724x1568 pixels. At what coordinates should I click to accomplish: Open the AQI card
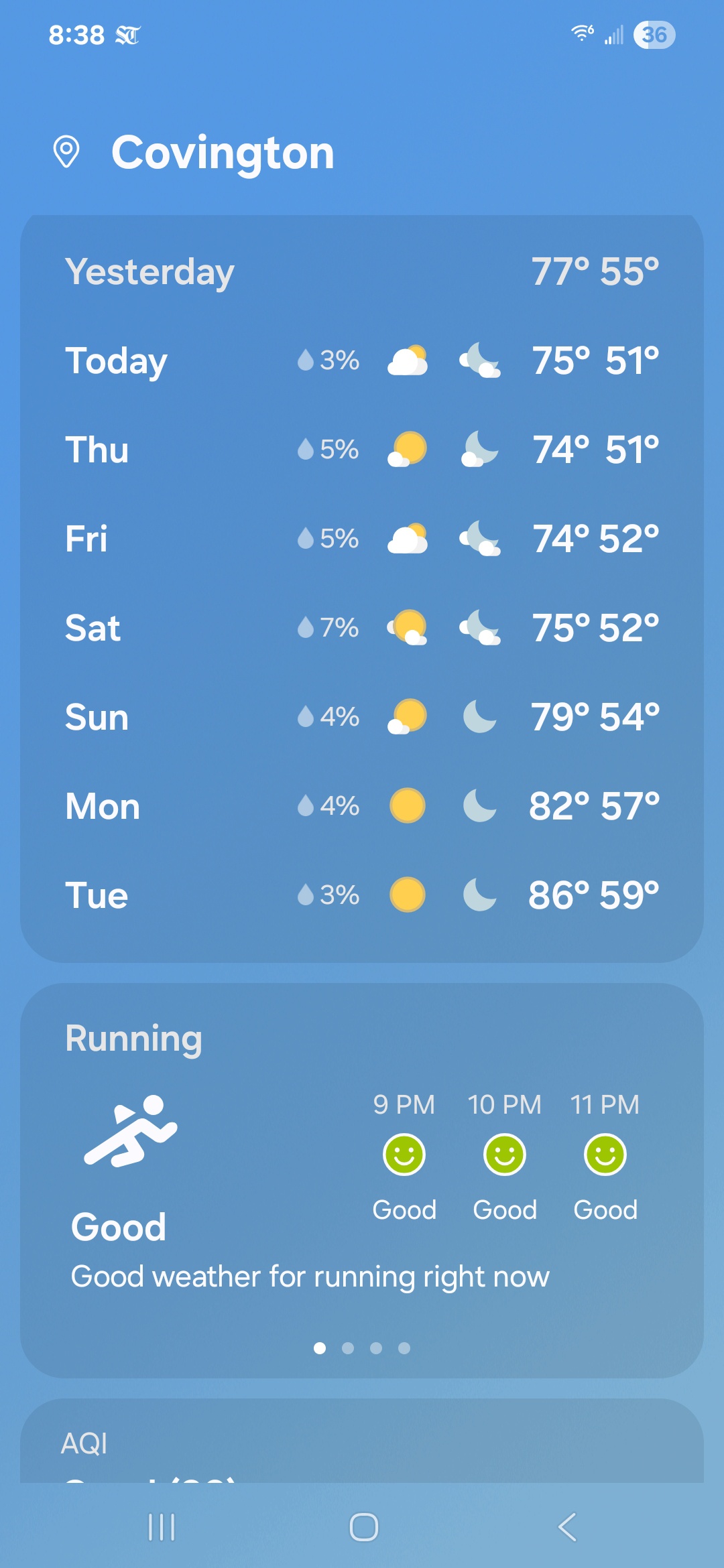pos(362,1441)
